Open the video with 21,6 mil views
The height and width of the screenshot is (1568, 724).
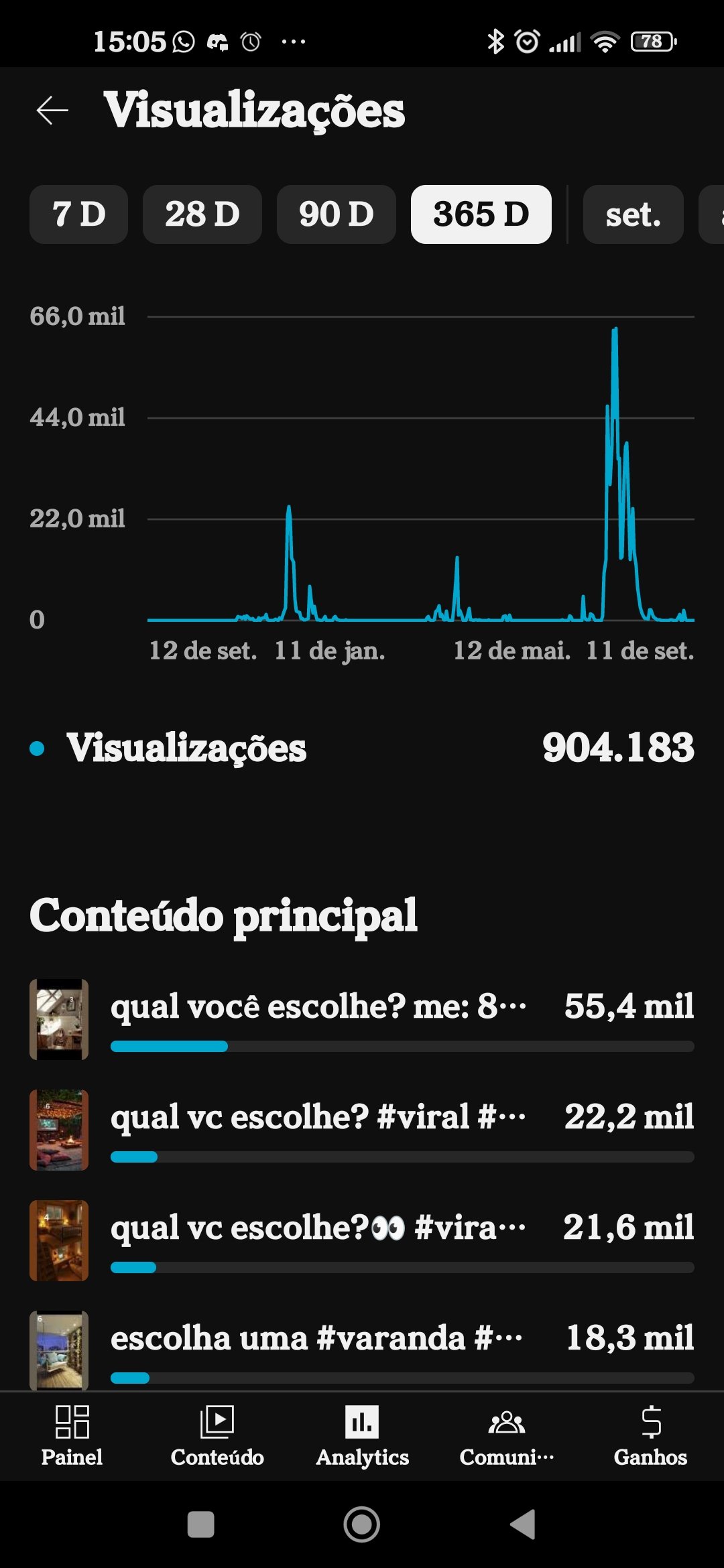tap(318, 1228)
